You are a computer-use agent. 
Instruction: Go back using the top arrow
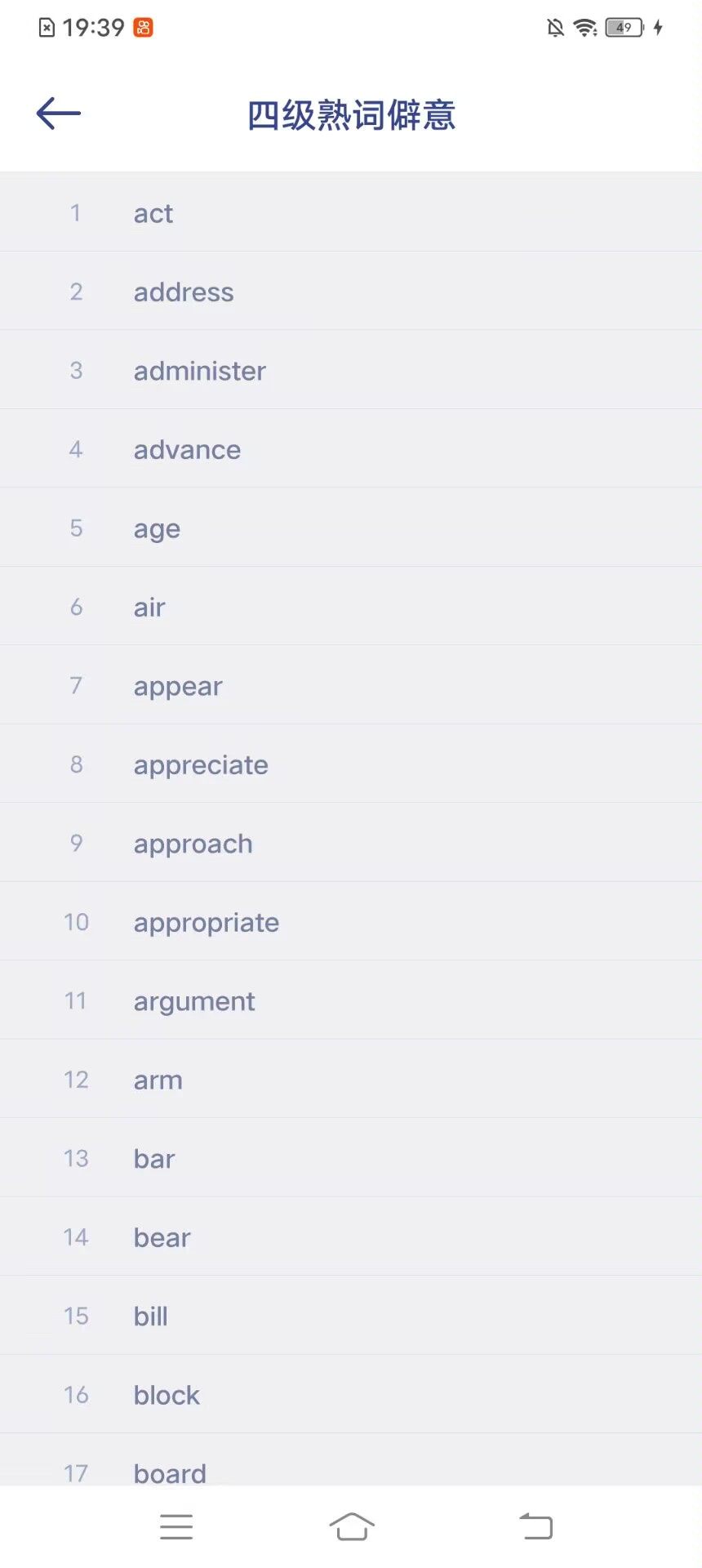click(59, 114)
